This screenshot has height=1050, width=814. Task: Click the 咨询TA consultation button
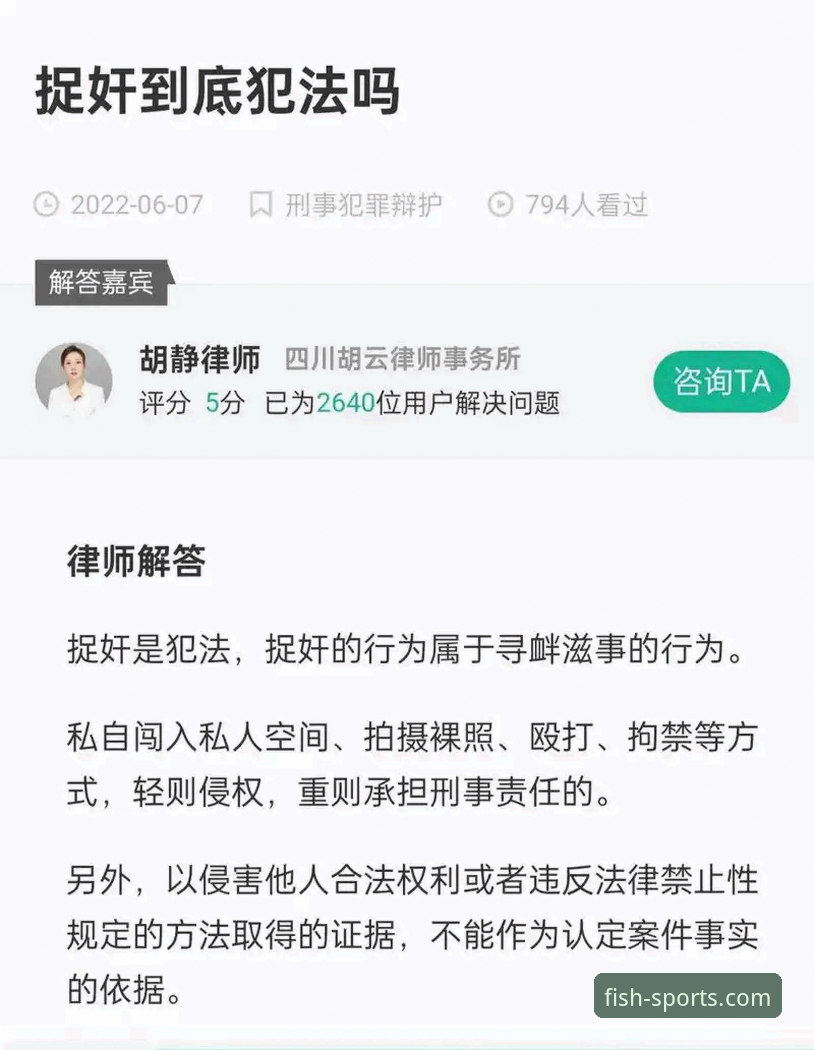point(720,381)
